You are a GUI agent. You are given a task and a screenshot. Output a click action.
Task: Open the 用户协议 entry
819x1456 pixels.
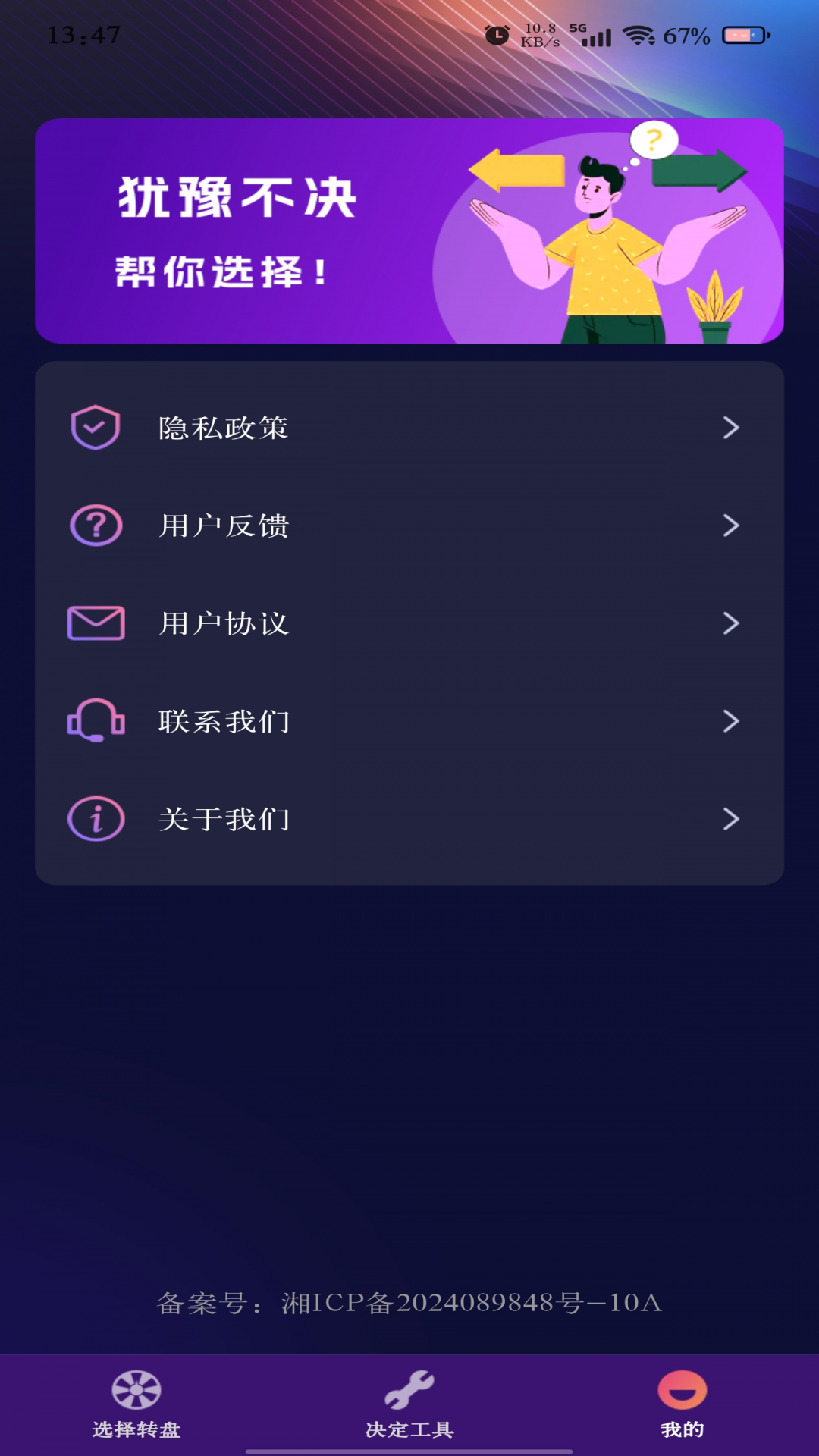[409, 623]
